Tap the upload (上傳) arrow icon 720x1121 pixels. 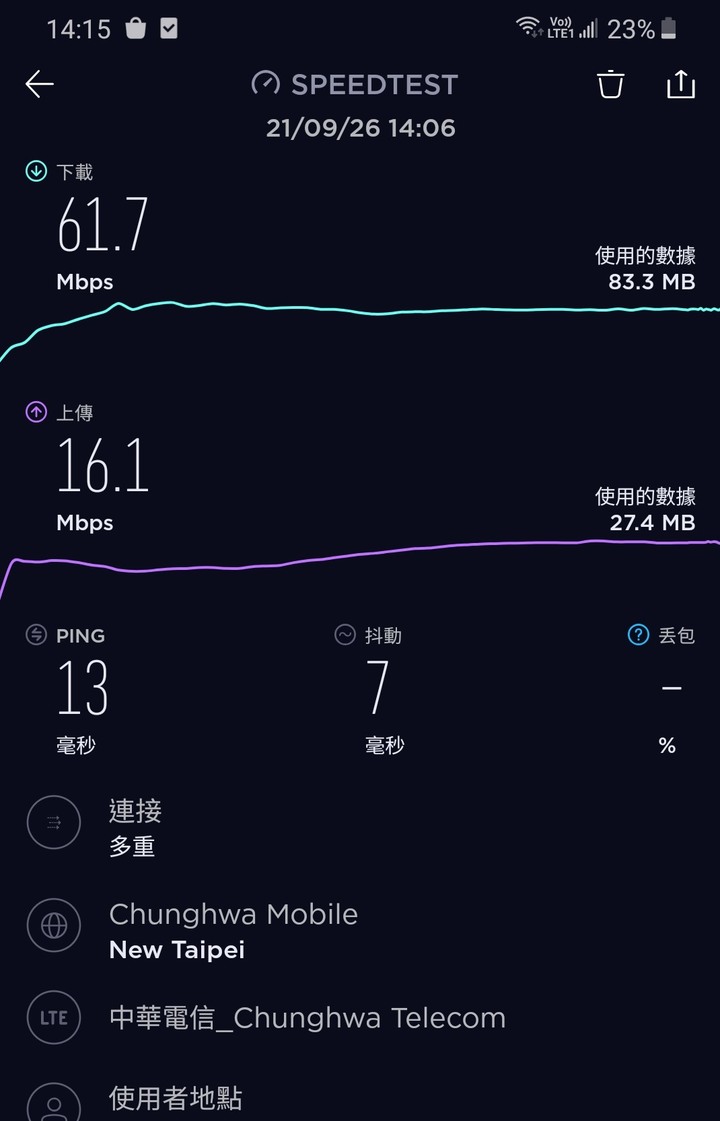[x=34, y=412]
